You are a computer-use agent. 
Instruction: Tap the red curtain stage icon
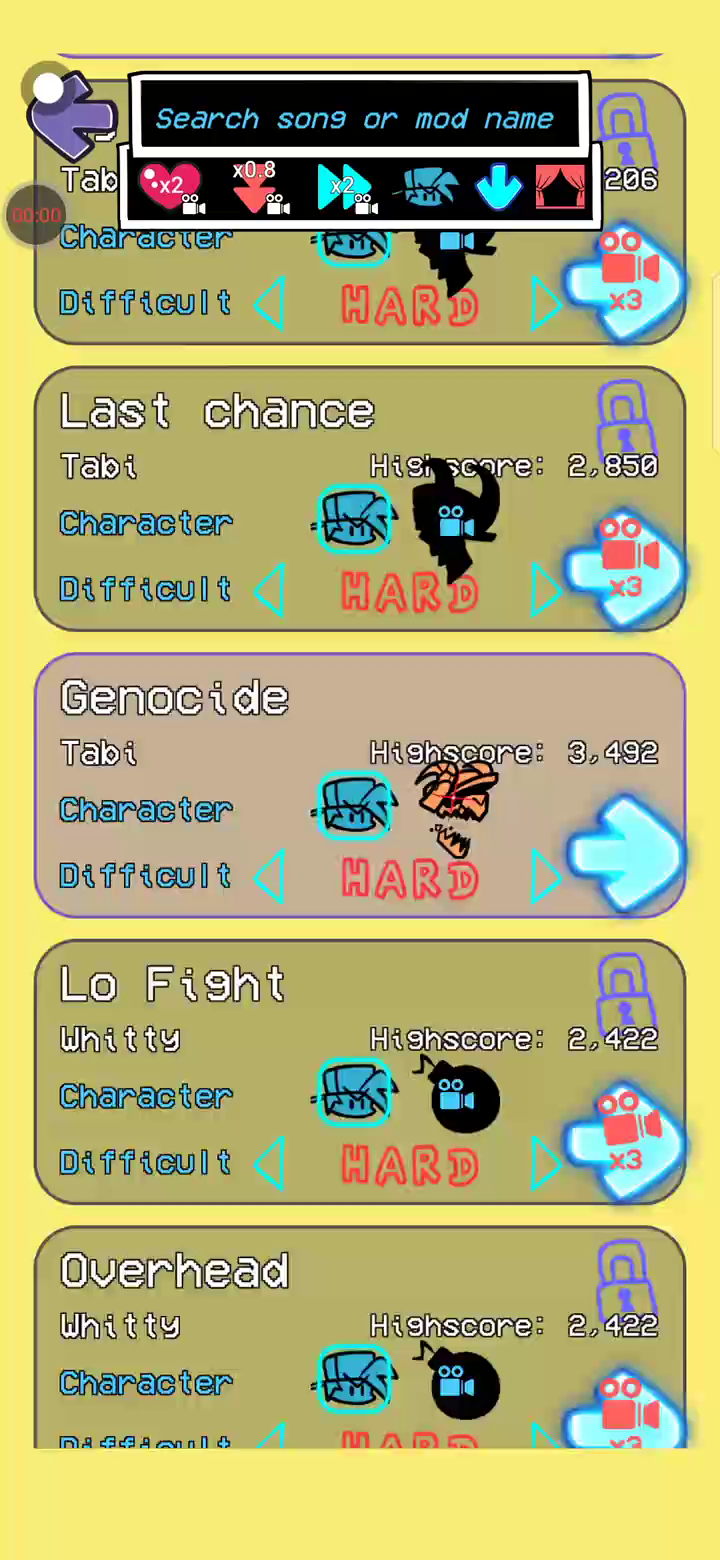coord(560,187)
